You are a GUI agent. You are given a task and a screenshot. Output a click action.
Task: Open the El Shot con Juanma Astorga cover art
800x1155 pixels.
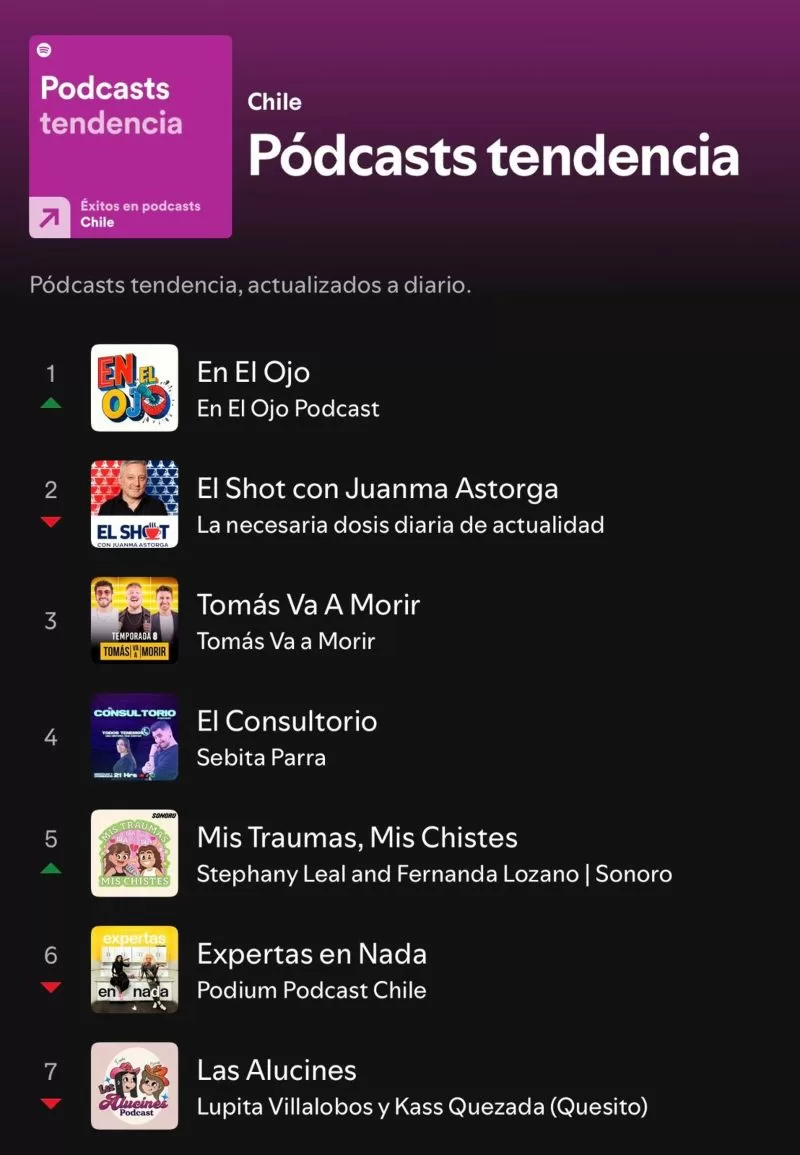point(134,504)
